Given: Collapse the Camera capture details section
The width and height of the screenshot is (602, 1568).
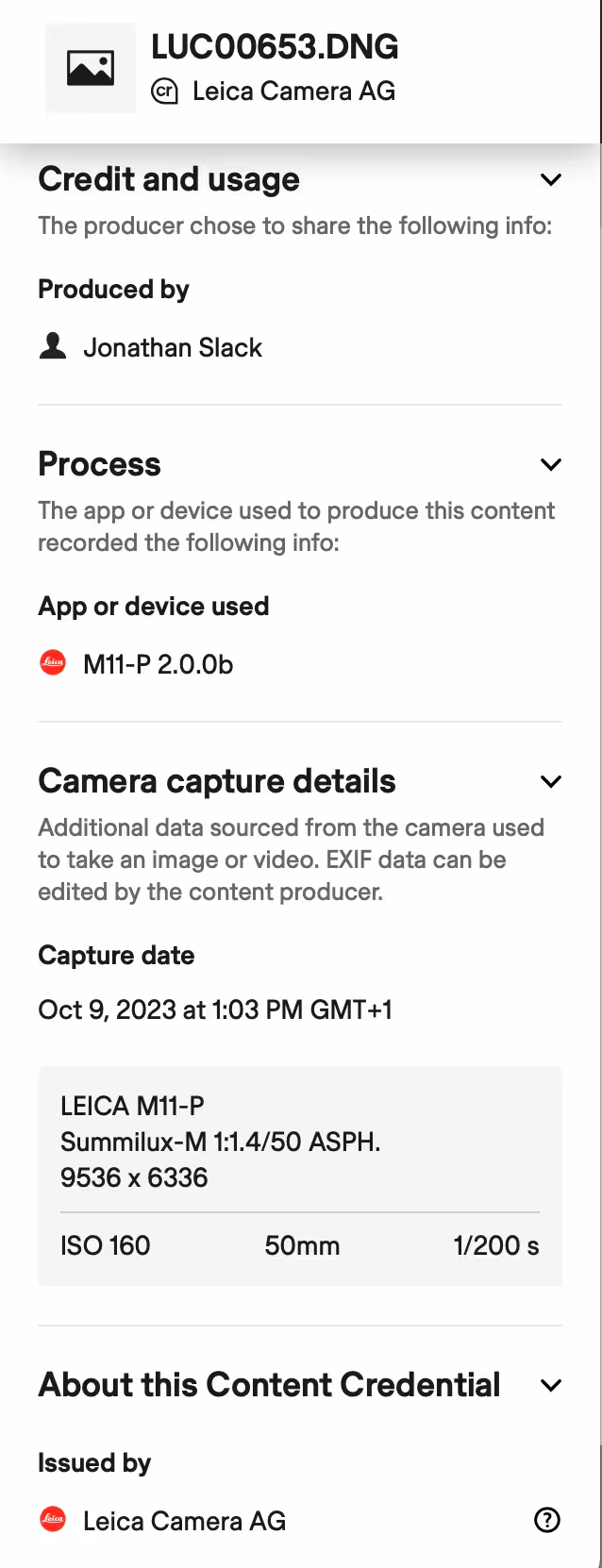Looking at the screenshot, I should coord(551,781).
